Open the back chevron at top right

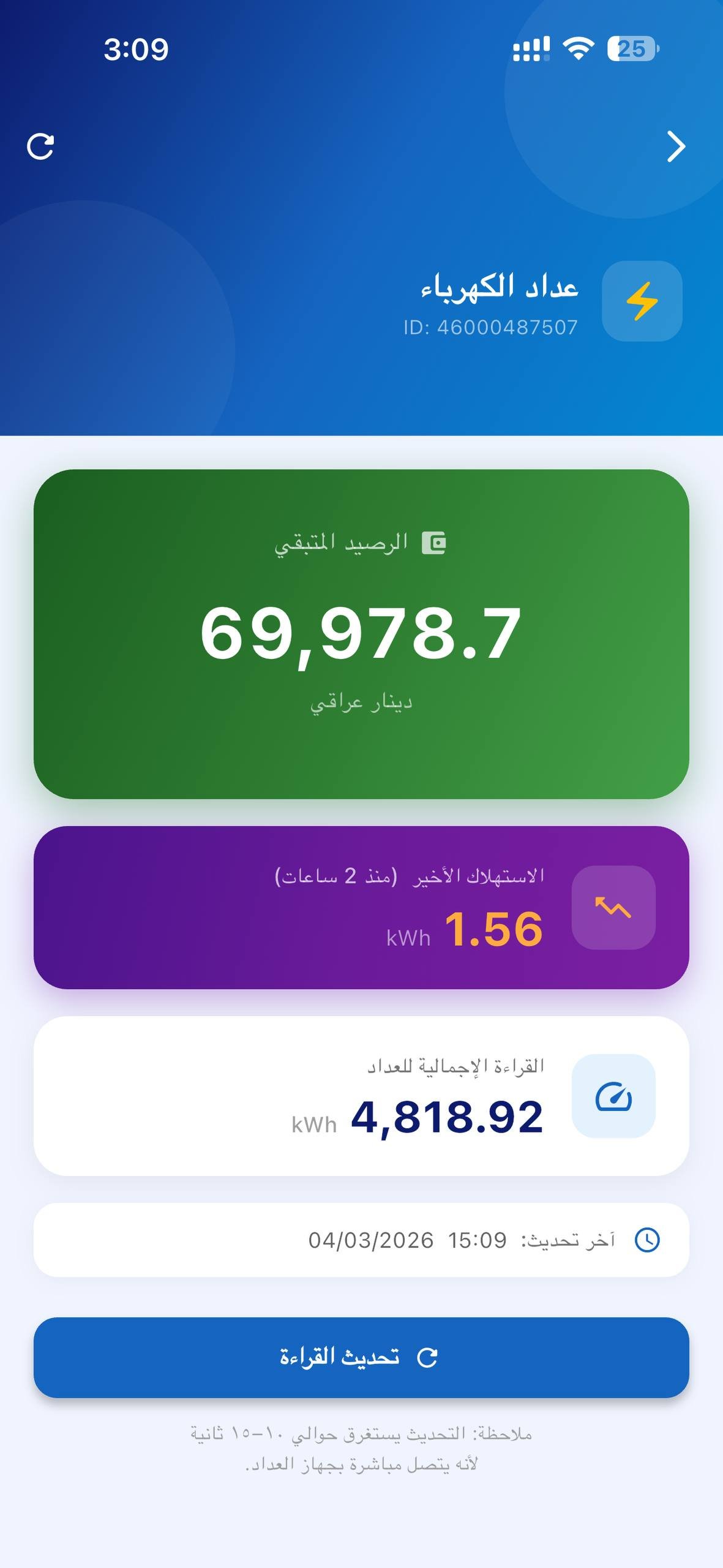point(676,147)
